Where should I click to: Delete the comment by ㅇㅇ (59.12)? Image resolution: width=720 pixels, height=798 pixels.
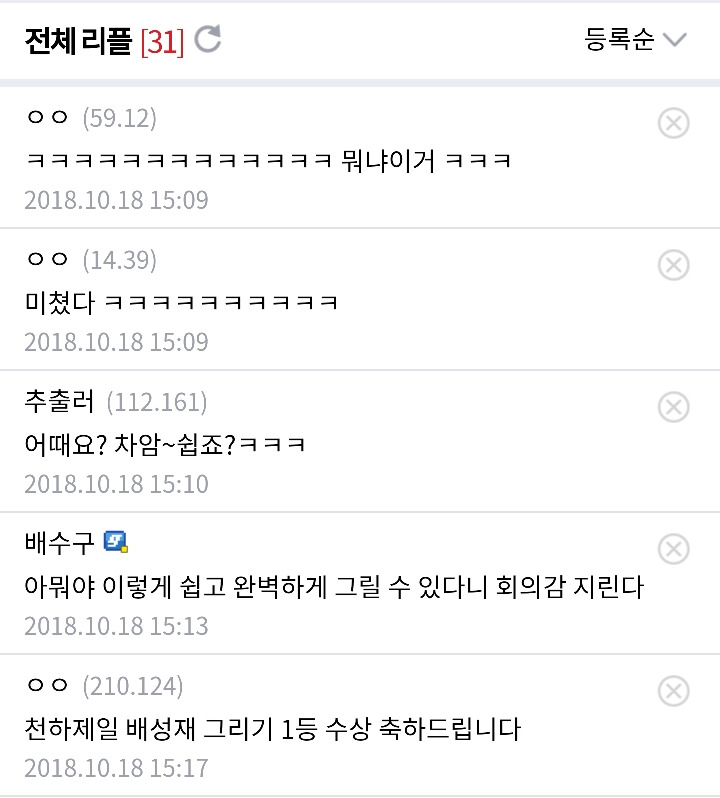[x=673, y=123]
